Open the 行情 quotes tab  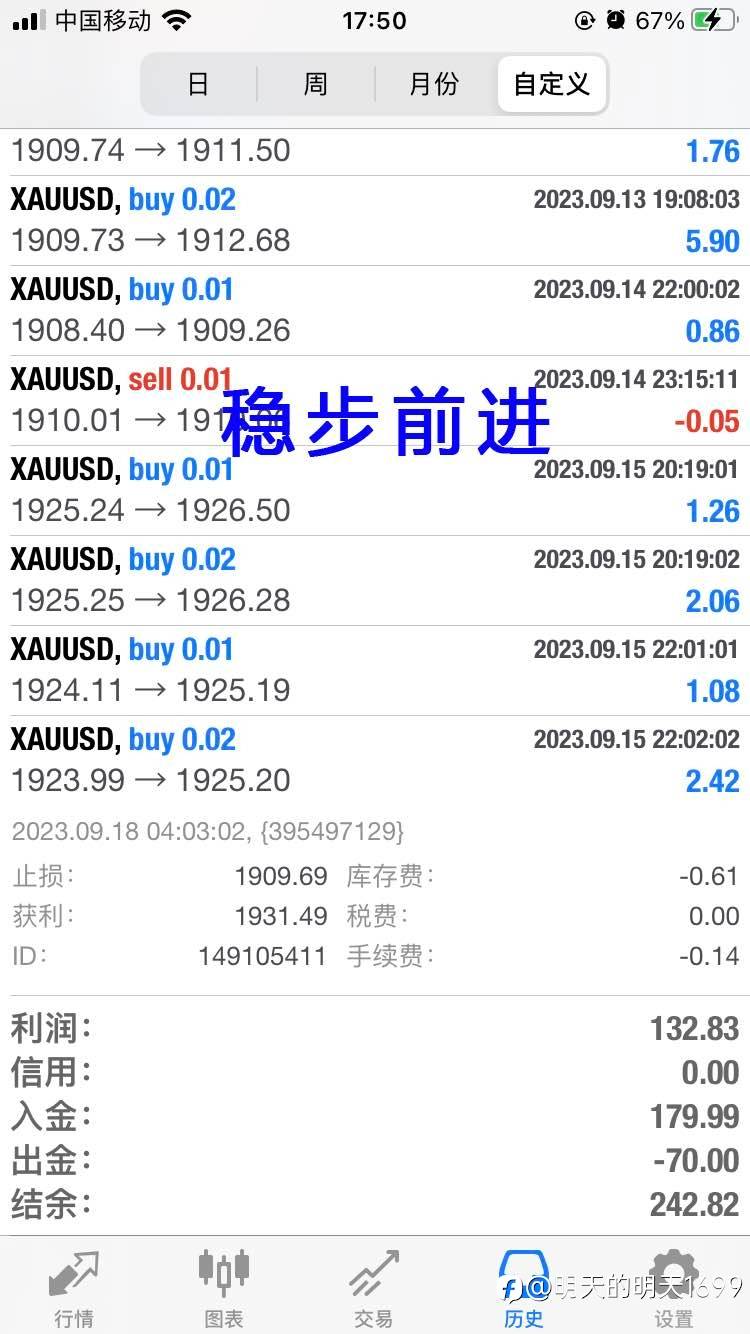(x=75, y=1287)
